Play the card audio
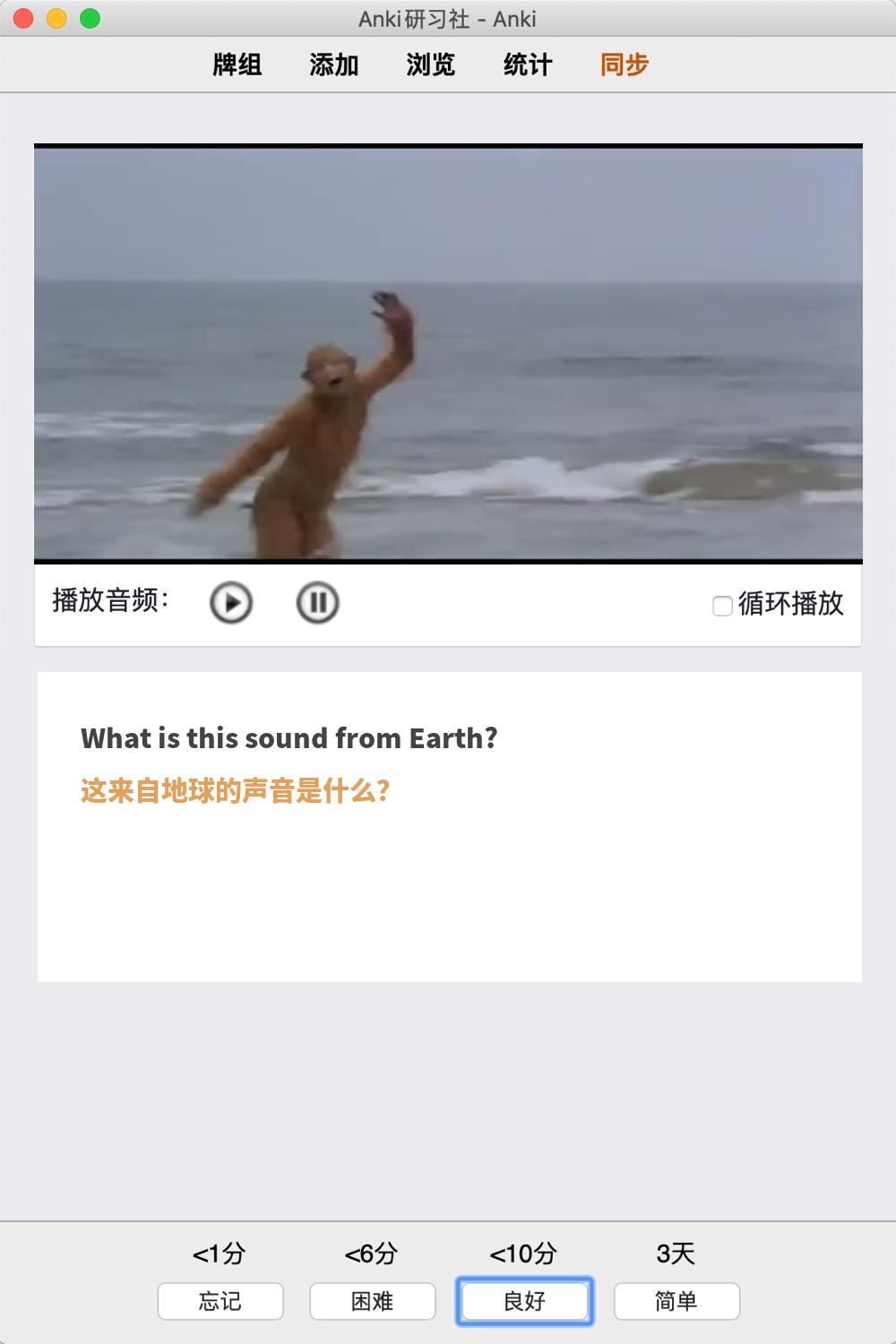896x1344 pixels. [231, 602]
